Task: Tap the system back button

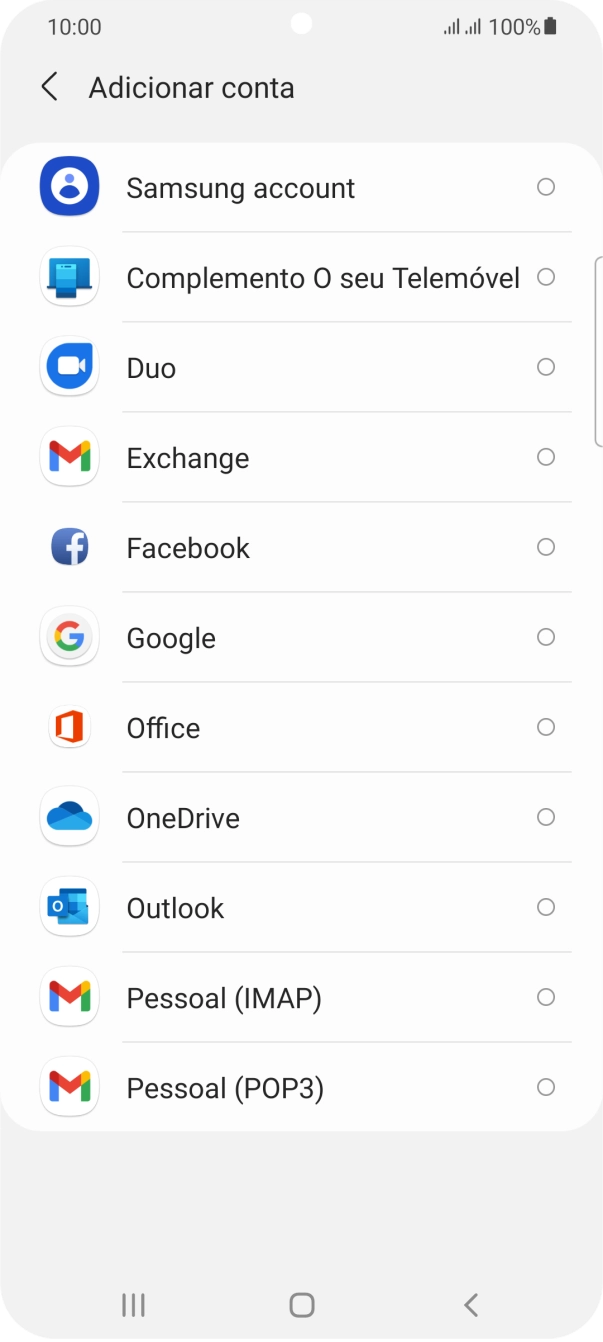Action: (471, 1304)
